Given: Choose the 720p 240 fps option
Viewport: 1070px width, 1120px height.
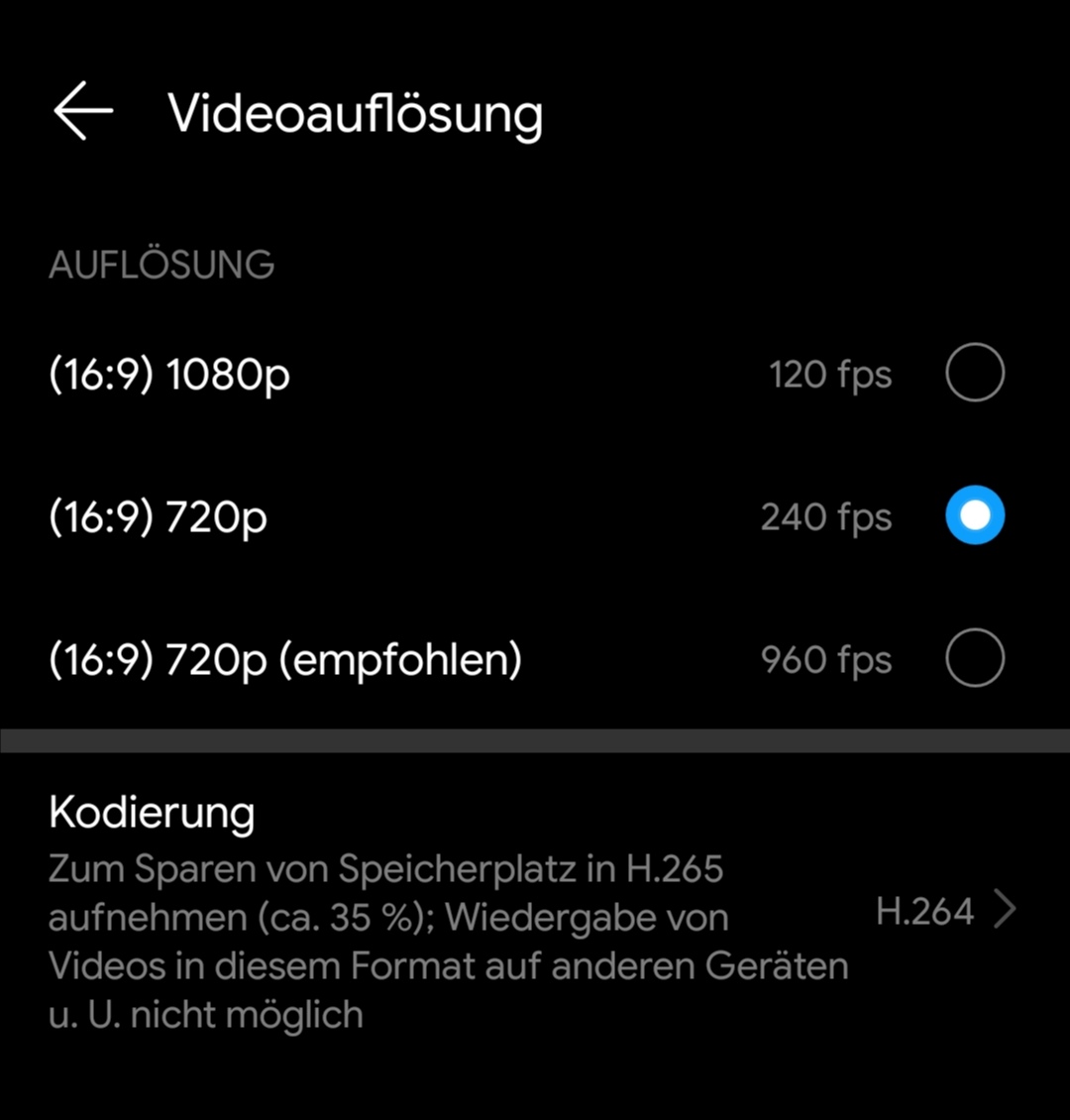Looking at the screenshot, I should [974, 515].
